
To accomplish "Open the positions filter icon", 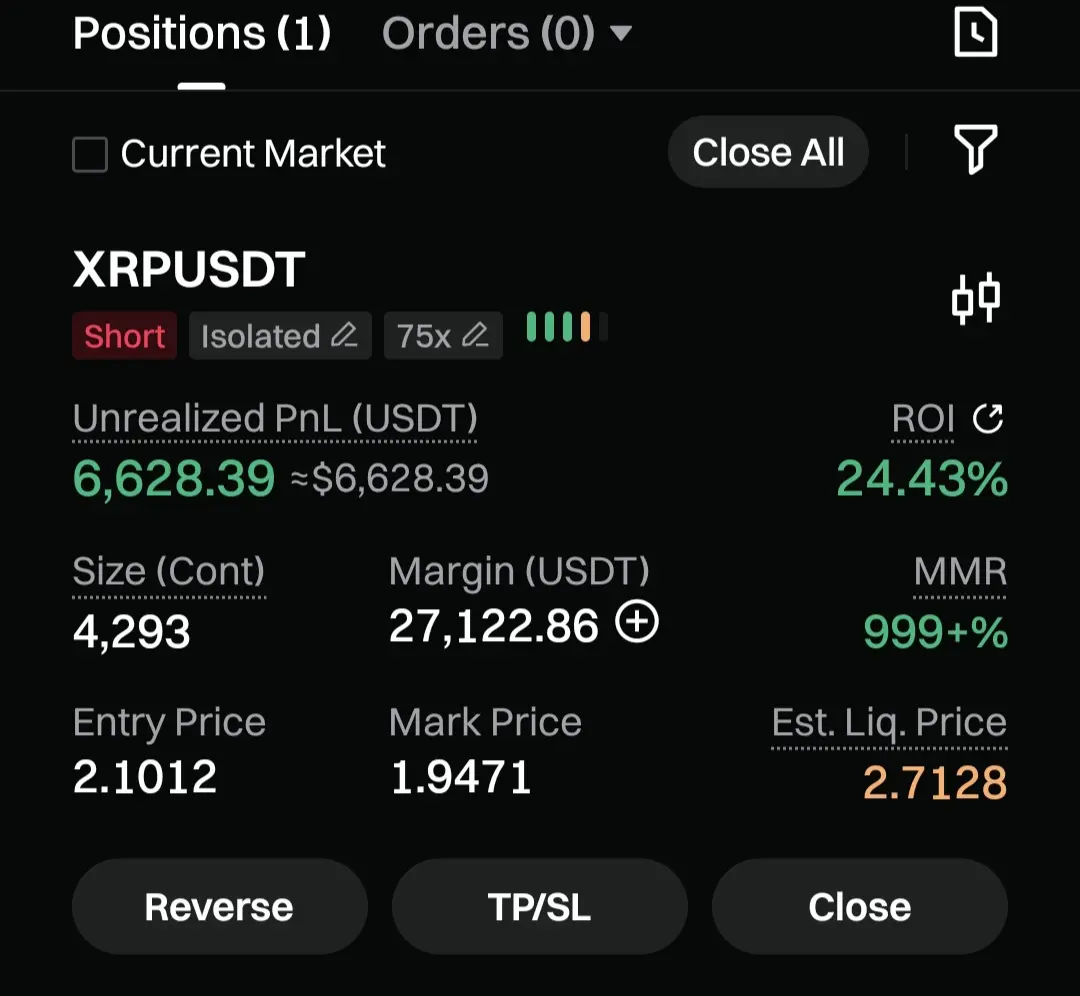I will (x=975, y=151).
